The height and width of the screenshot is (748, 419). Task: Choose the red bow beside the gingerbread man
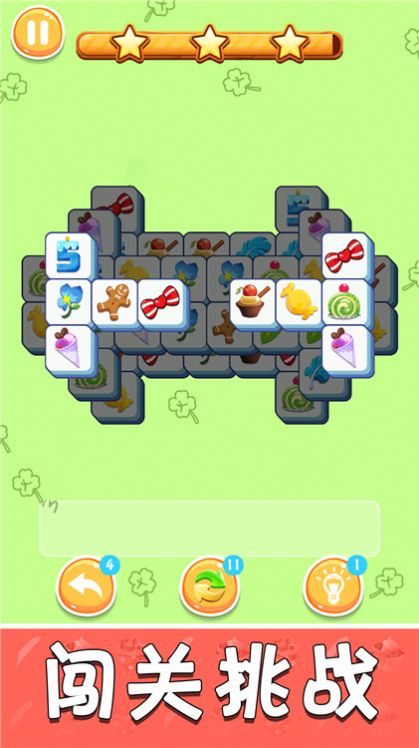click(161, 303)
